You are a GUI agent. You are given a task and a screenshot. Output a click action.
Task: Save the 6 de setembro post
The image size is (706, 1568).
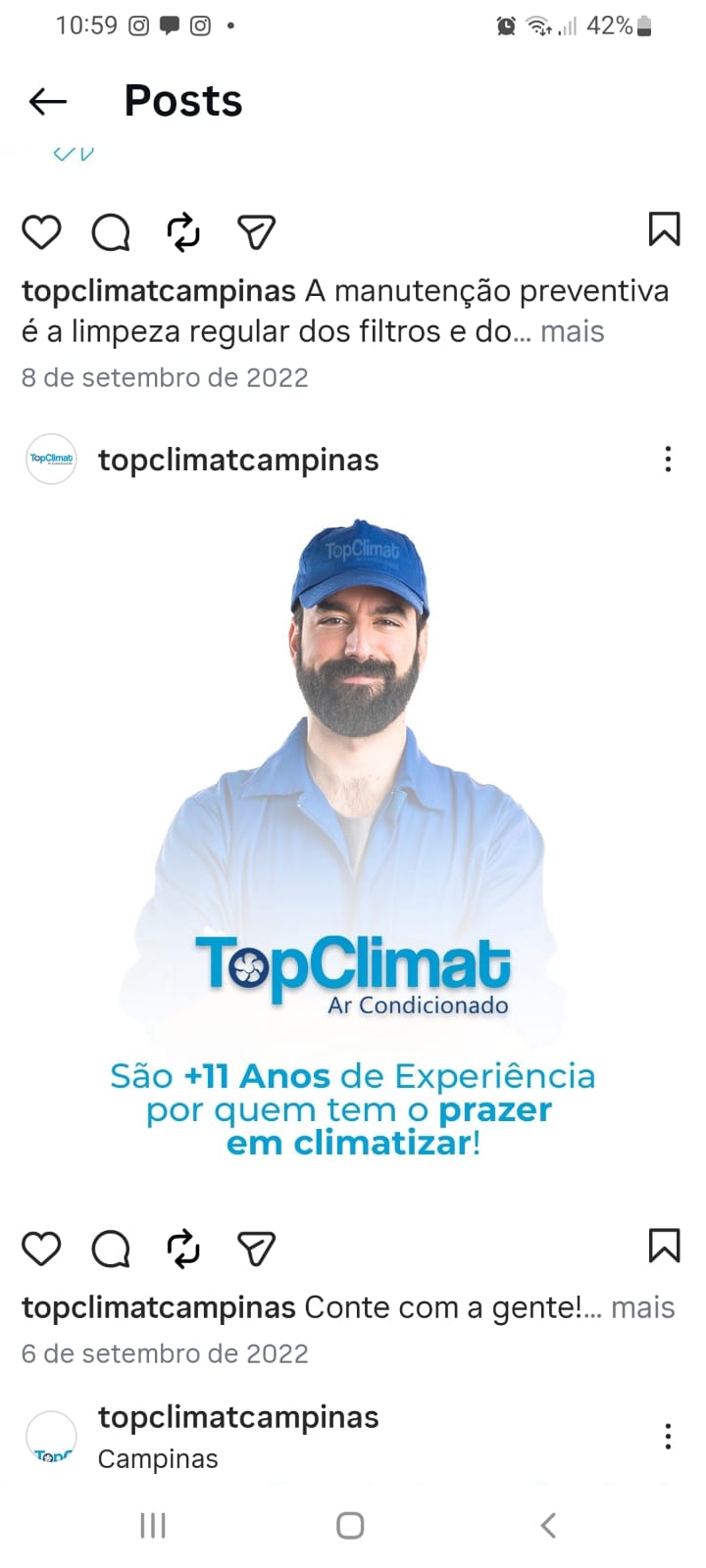point(664,1246)
